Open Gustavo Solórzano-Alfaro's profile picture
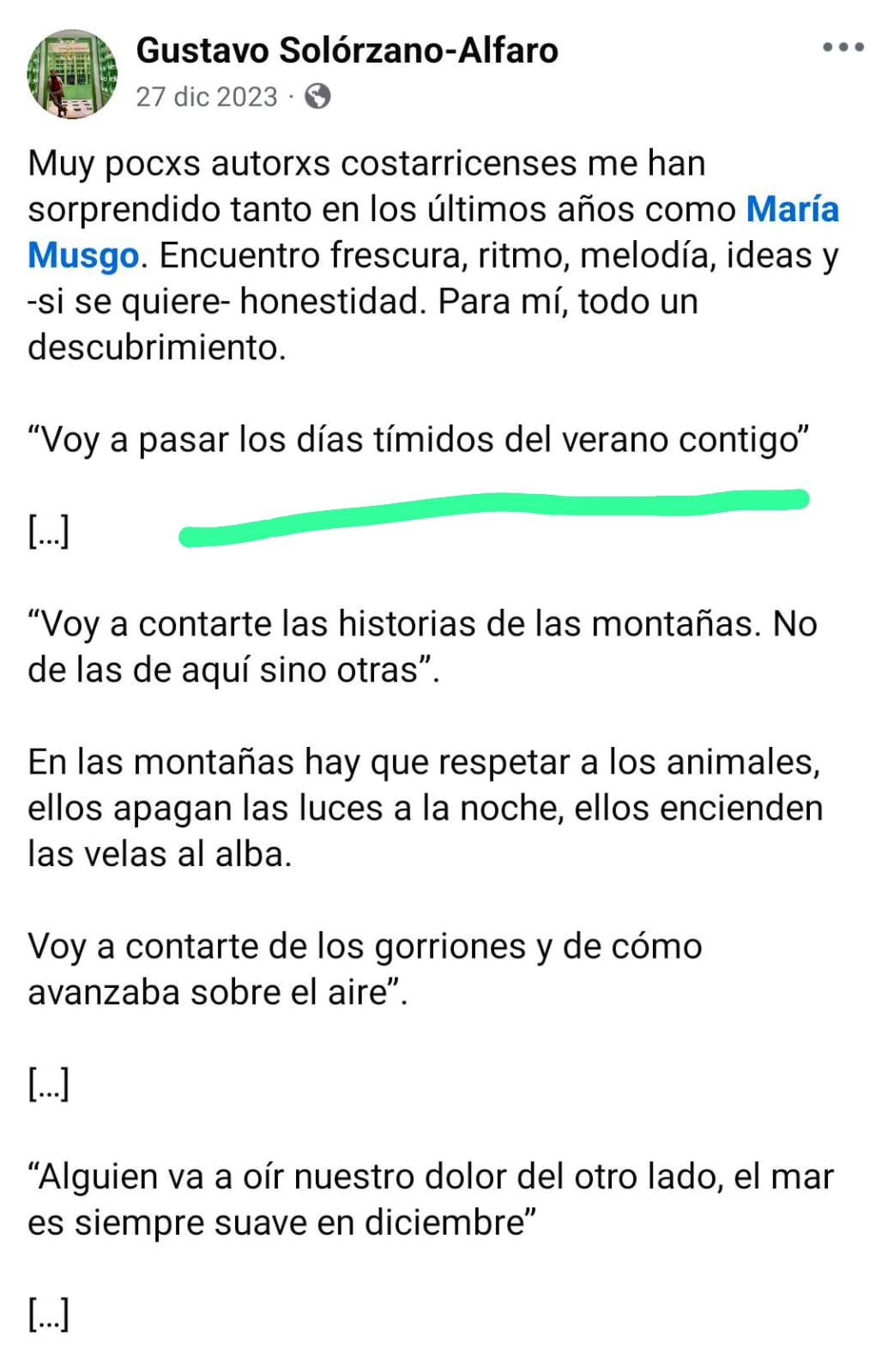888x1372 pixels. coord(72,74)
